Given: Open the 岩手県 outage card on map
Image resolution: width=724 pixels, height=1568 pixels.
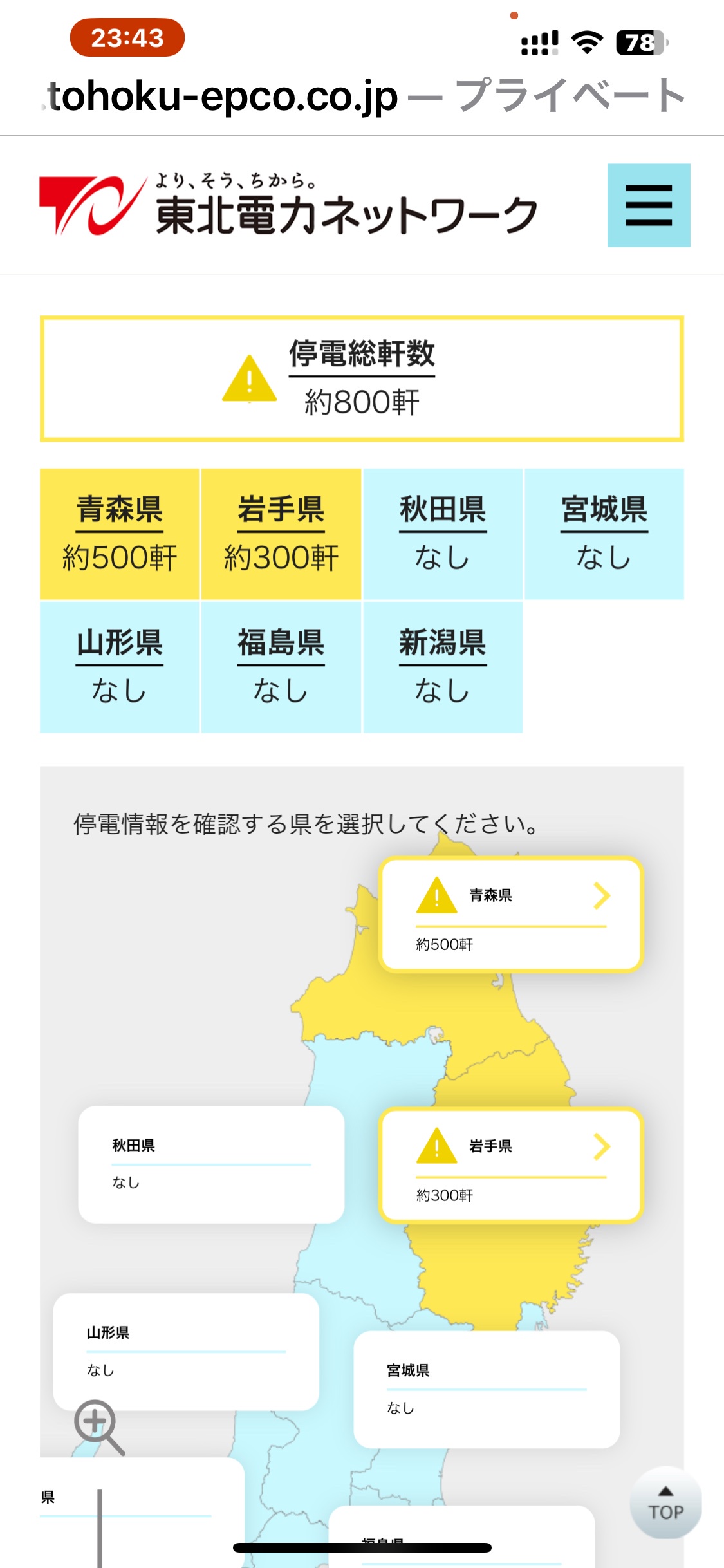Looking at the screenshot, I should [x=512, y=1165].
